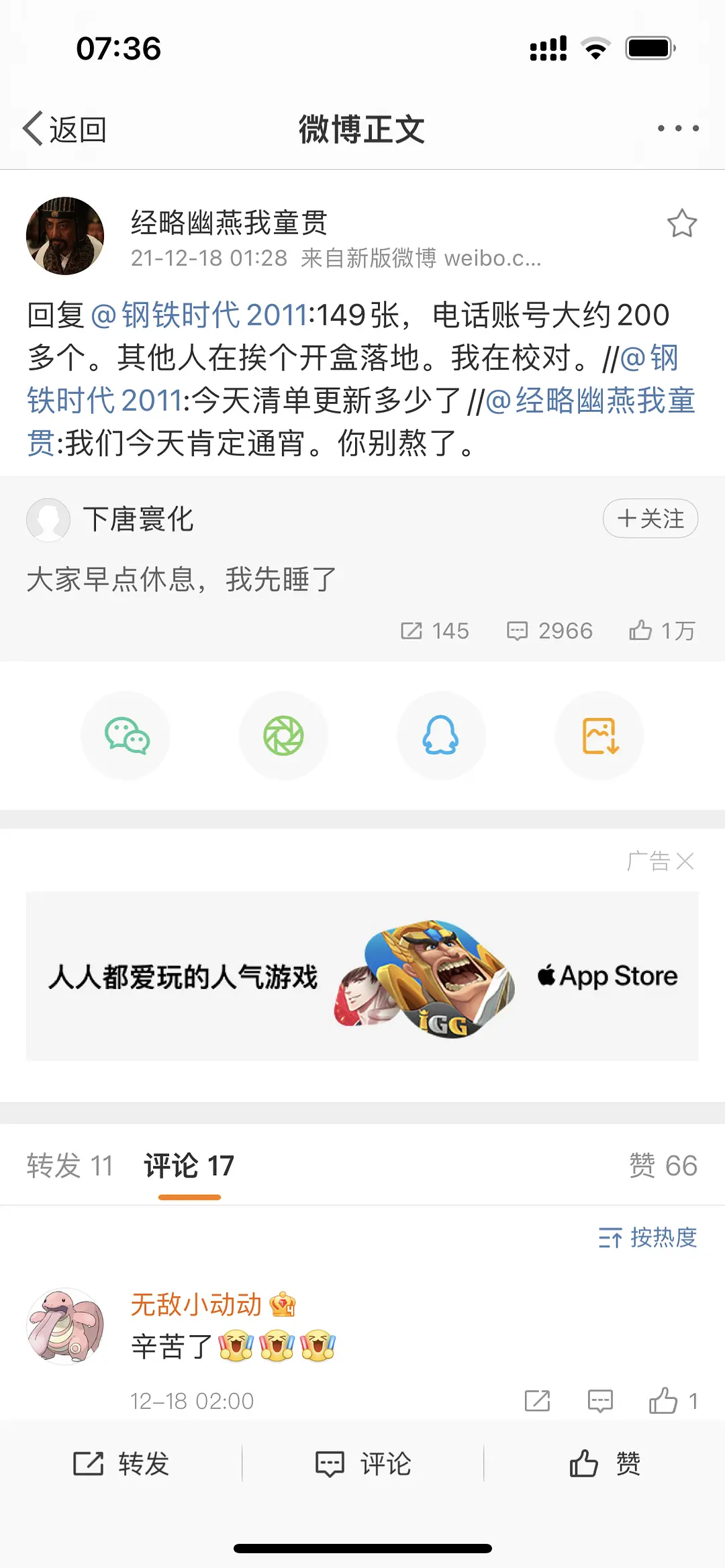Go back with the 返回 button
The image size is (725, 1568).
(x=65, y=129)
